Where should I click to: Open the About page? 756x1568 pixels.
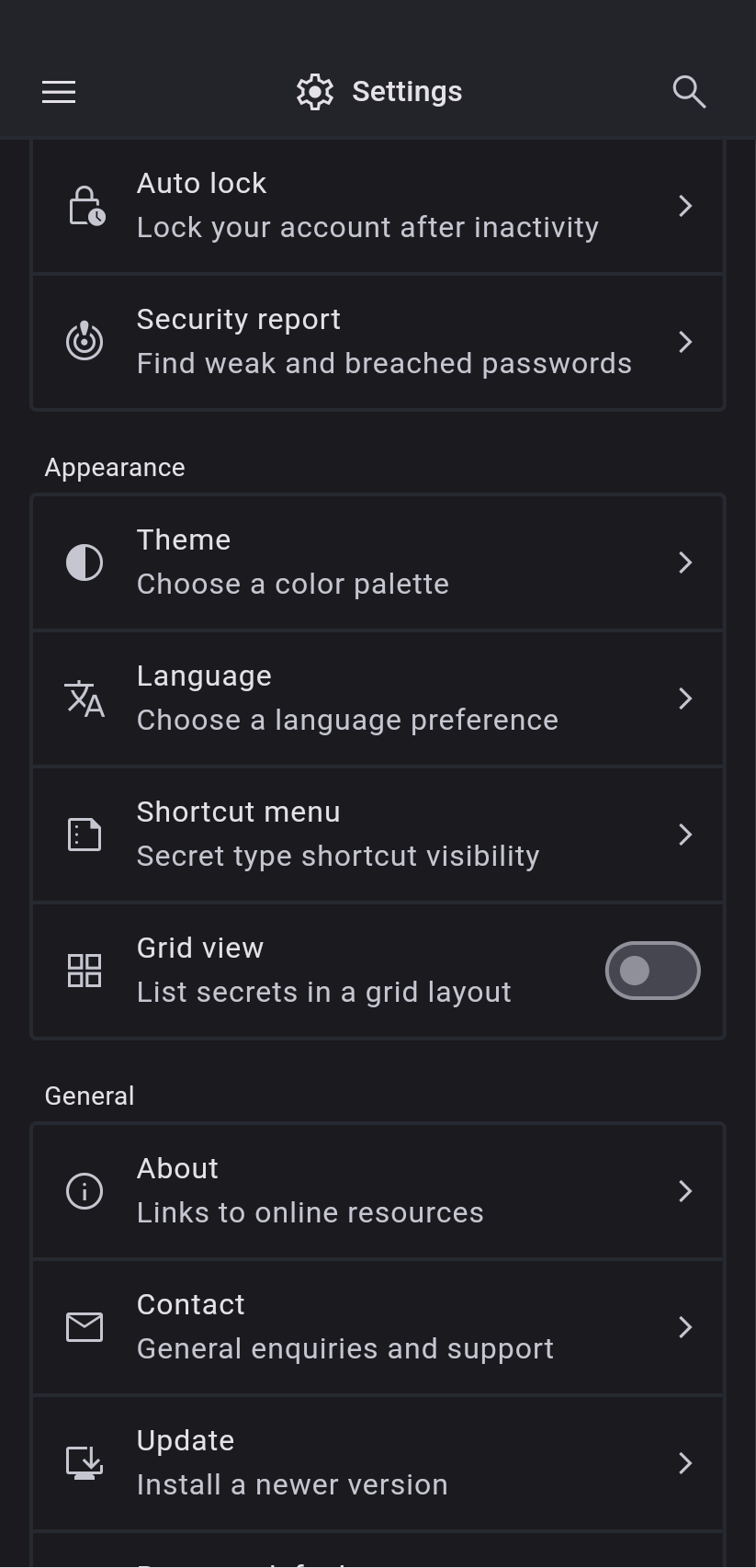[x=378, y=1191]
